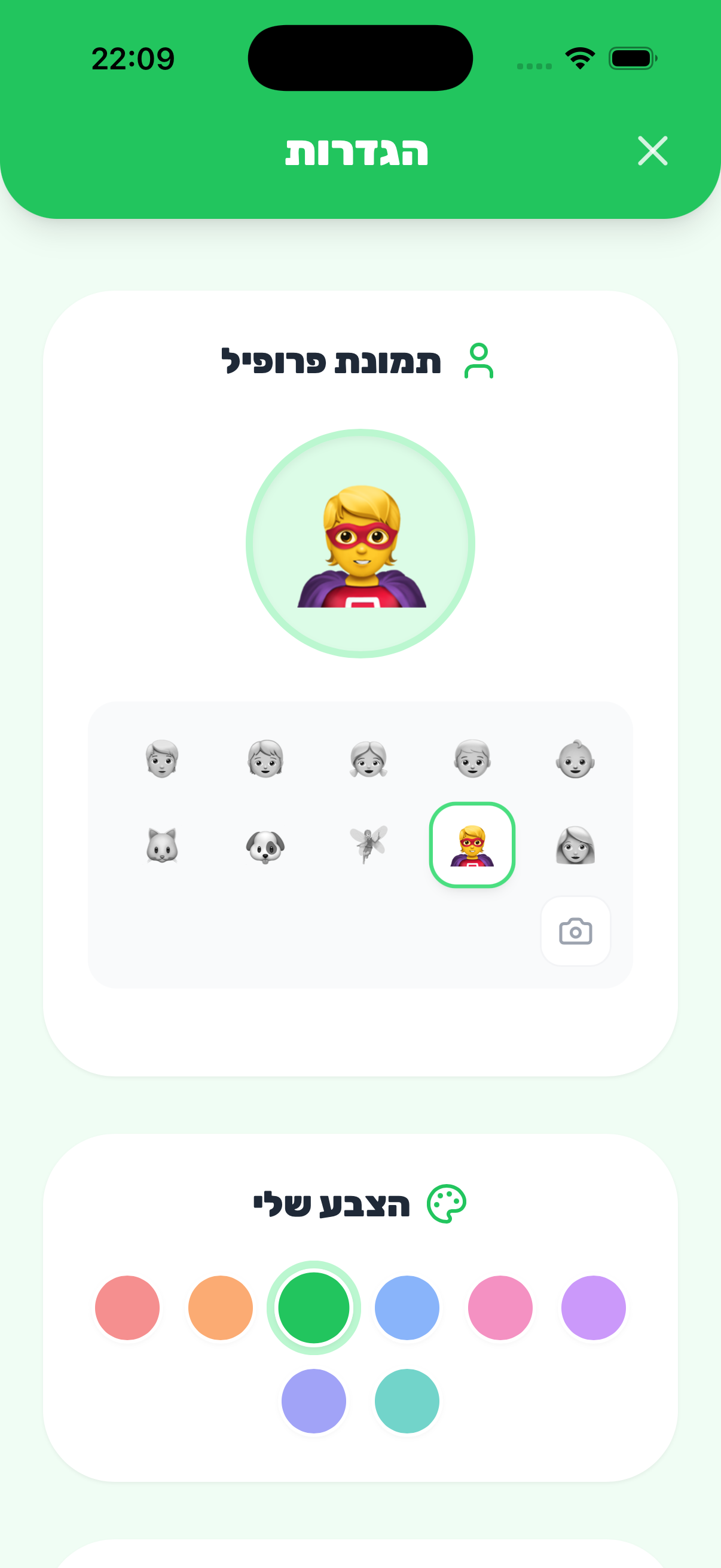Select the fairy emoji avatar
The image size is (721, 1568).
click(x=368, y=845)
